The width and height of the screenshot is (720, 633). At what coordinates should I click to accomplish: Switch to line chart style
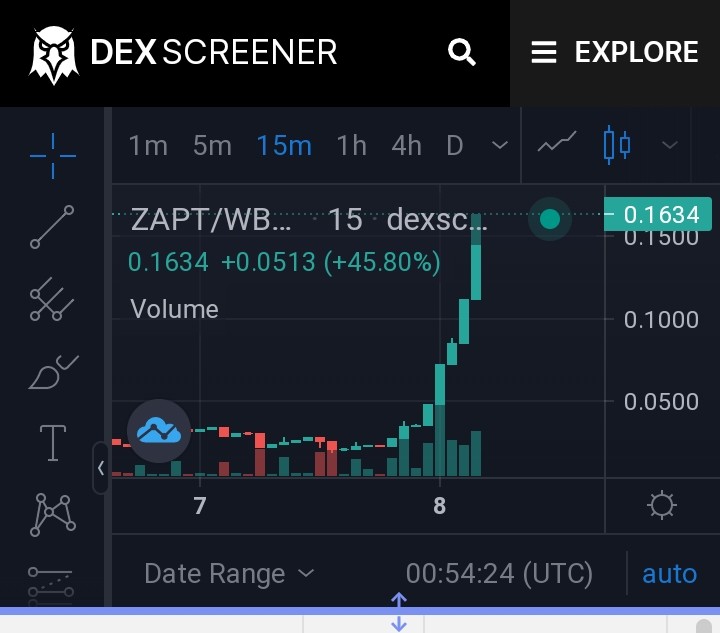coord(557,142)
